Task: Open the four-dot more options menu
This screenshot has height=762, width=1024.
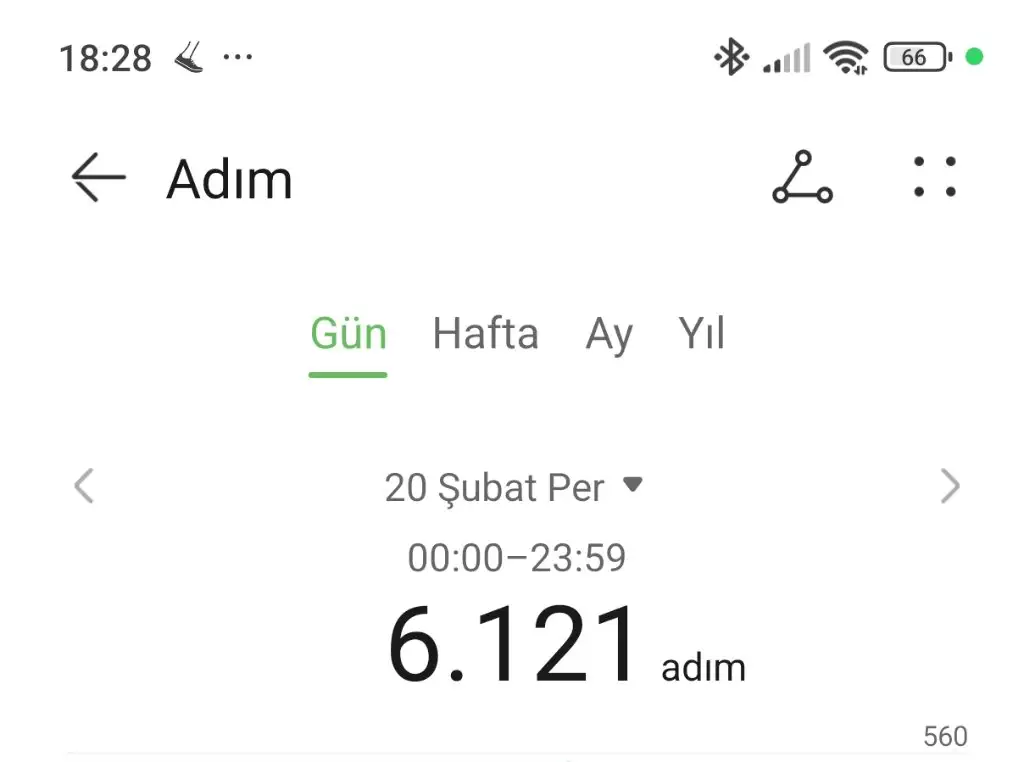Action: click(x=935, y=178)
